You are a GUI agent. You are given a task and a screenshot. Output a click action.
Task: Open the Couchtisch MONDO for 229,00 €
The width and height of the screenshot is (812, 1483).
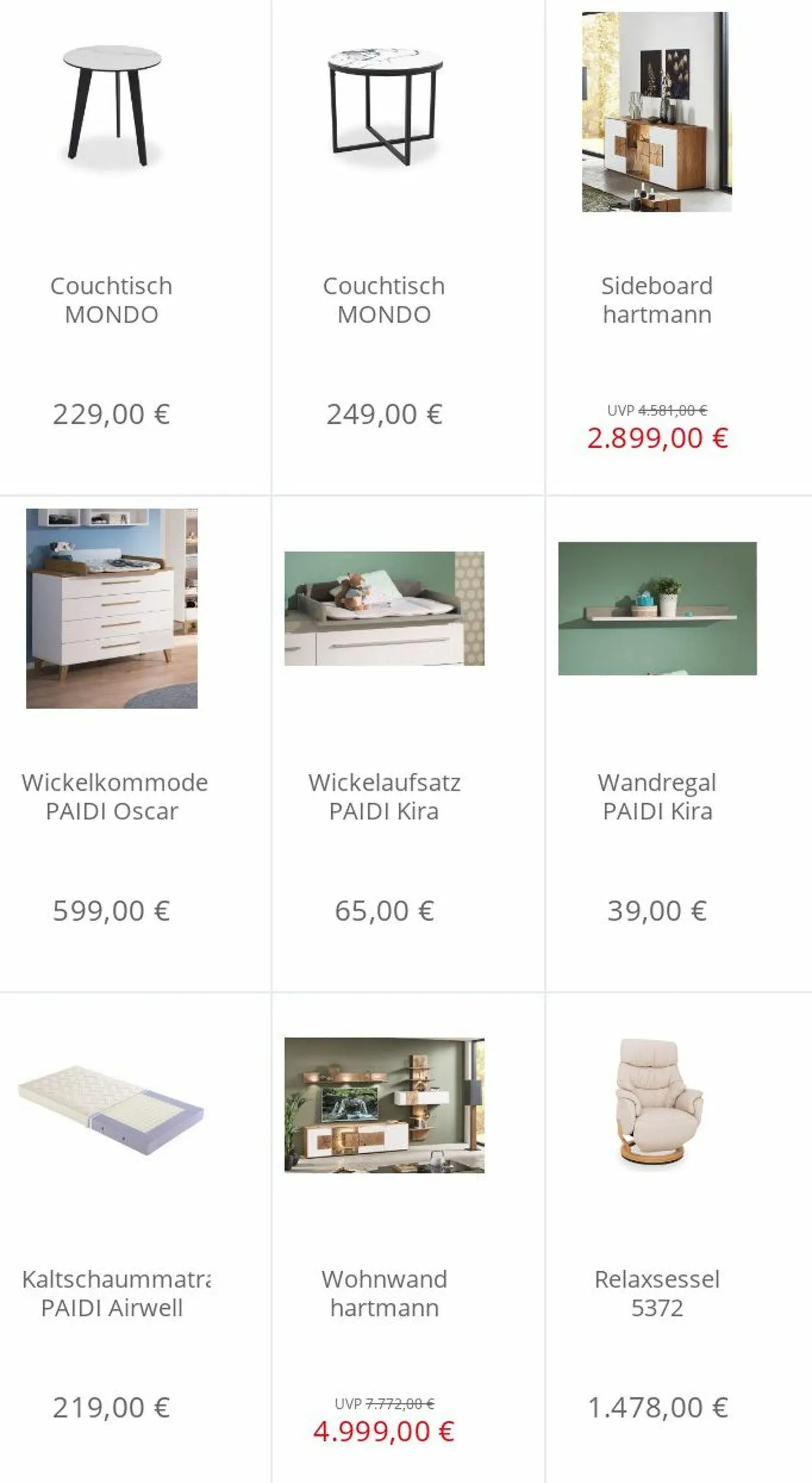pyautogui.click(x=112, y=247)
